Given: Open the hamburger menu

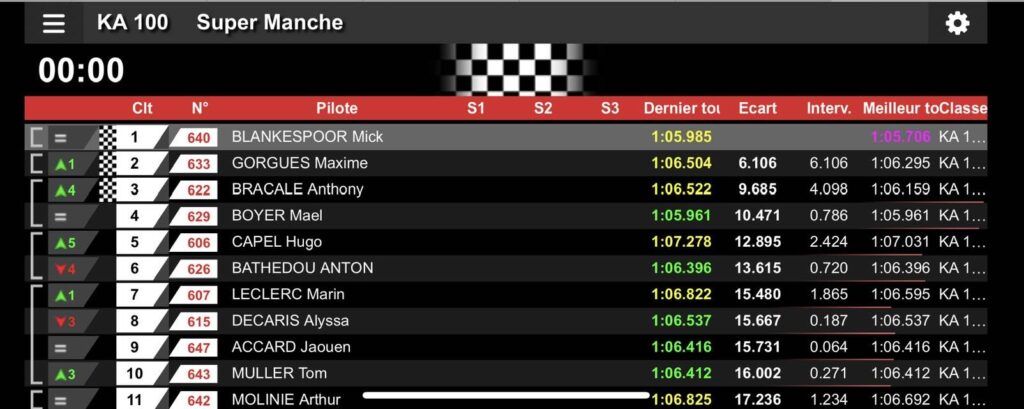Looking at the screenshot, I should 53,23.
